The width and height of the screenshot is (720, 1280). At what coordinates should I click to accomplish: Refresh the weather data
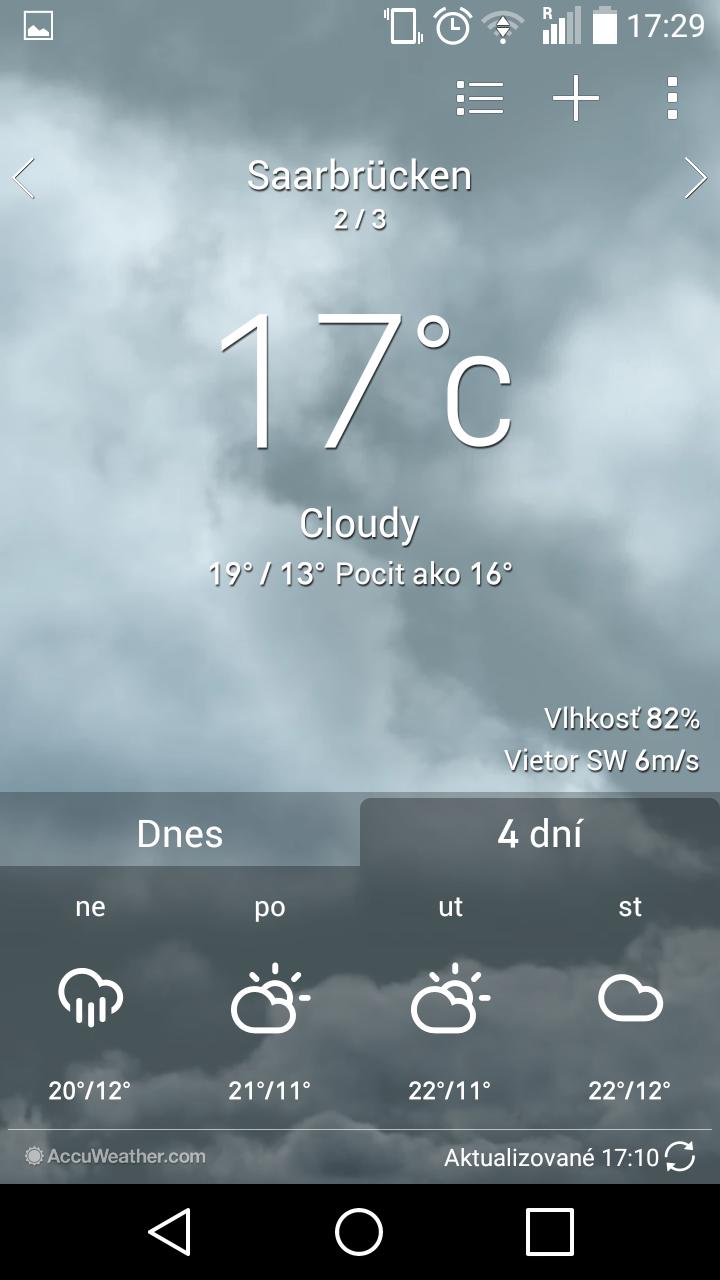(680, 1157)
